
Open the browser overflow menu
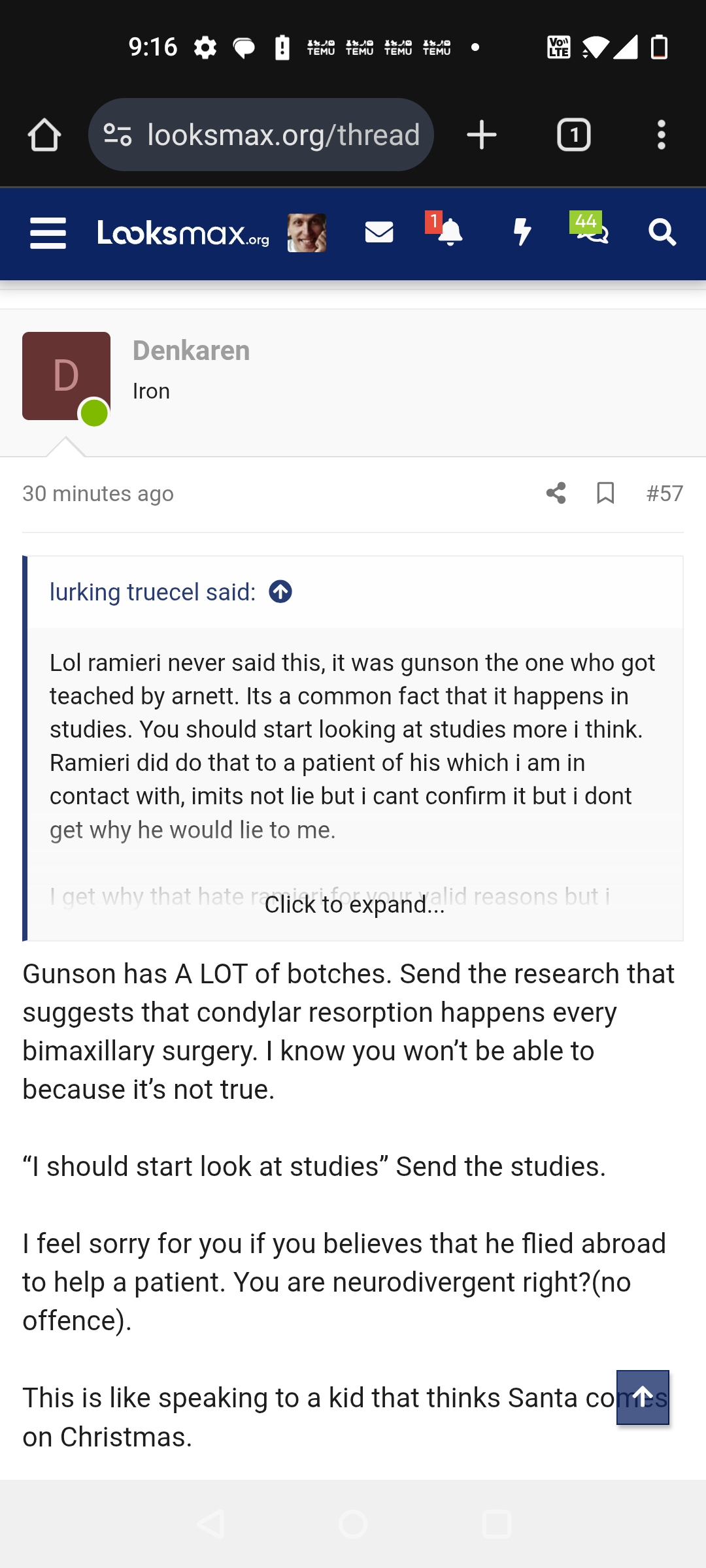[x=662, y=135]
